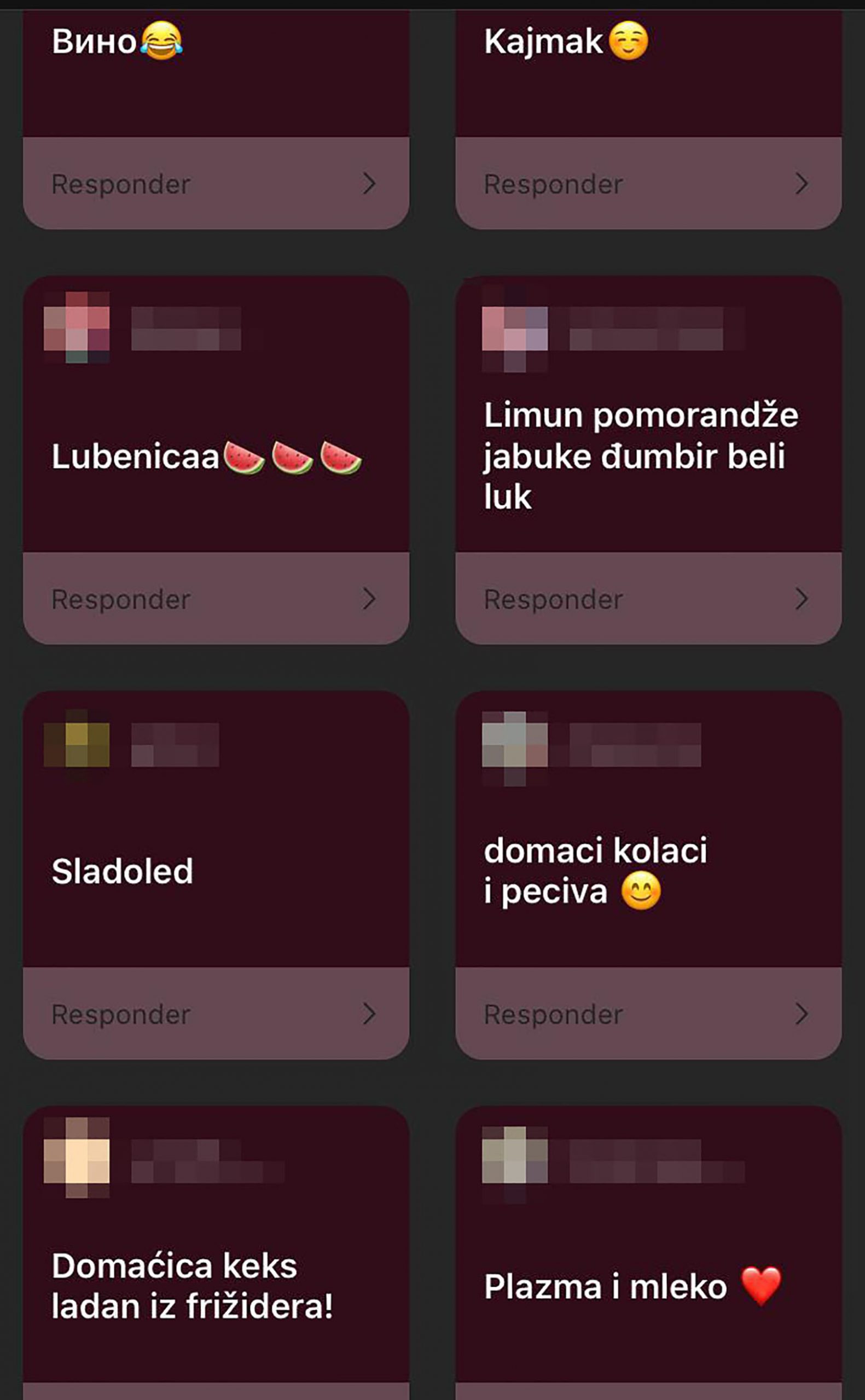Tap Responder under Sladoled
The image size is (865, 1400).
pyautogui.click(x=216, y=1013)
